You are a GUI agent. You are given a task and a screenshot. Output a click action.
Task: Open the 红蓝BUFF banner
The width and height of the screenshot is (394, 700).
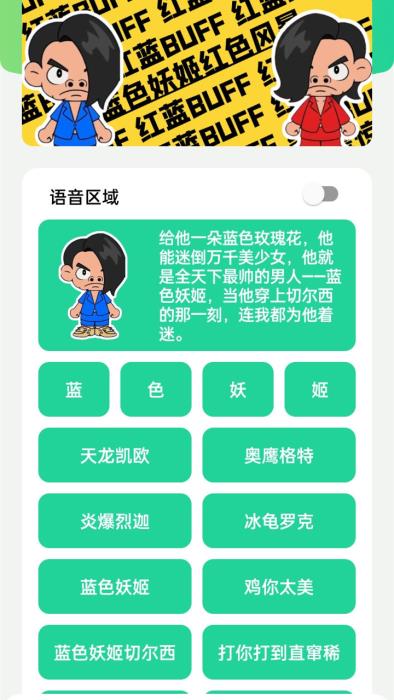[x=197, y=73]
